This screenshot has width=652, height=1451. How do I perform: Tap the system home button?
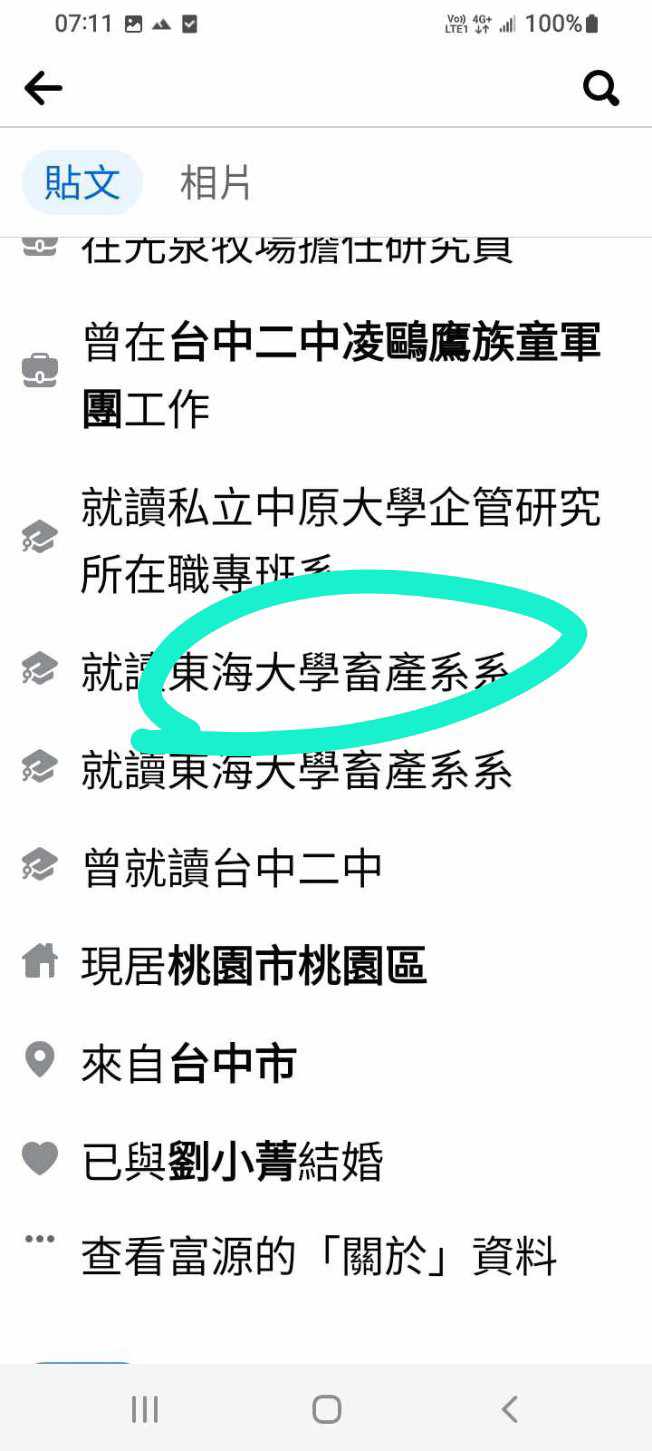click(326, 1409)
